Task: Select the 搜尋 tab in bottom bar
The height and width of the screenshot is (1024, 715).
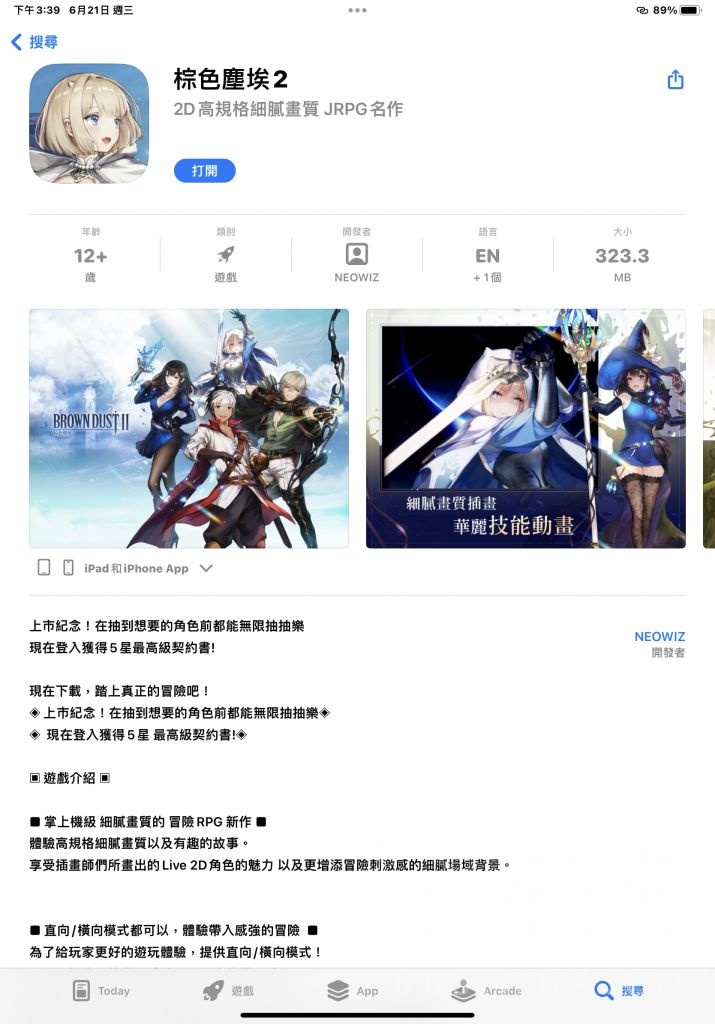Action: [x=619, y=990]
